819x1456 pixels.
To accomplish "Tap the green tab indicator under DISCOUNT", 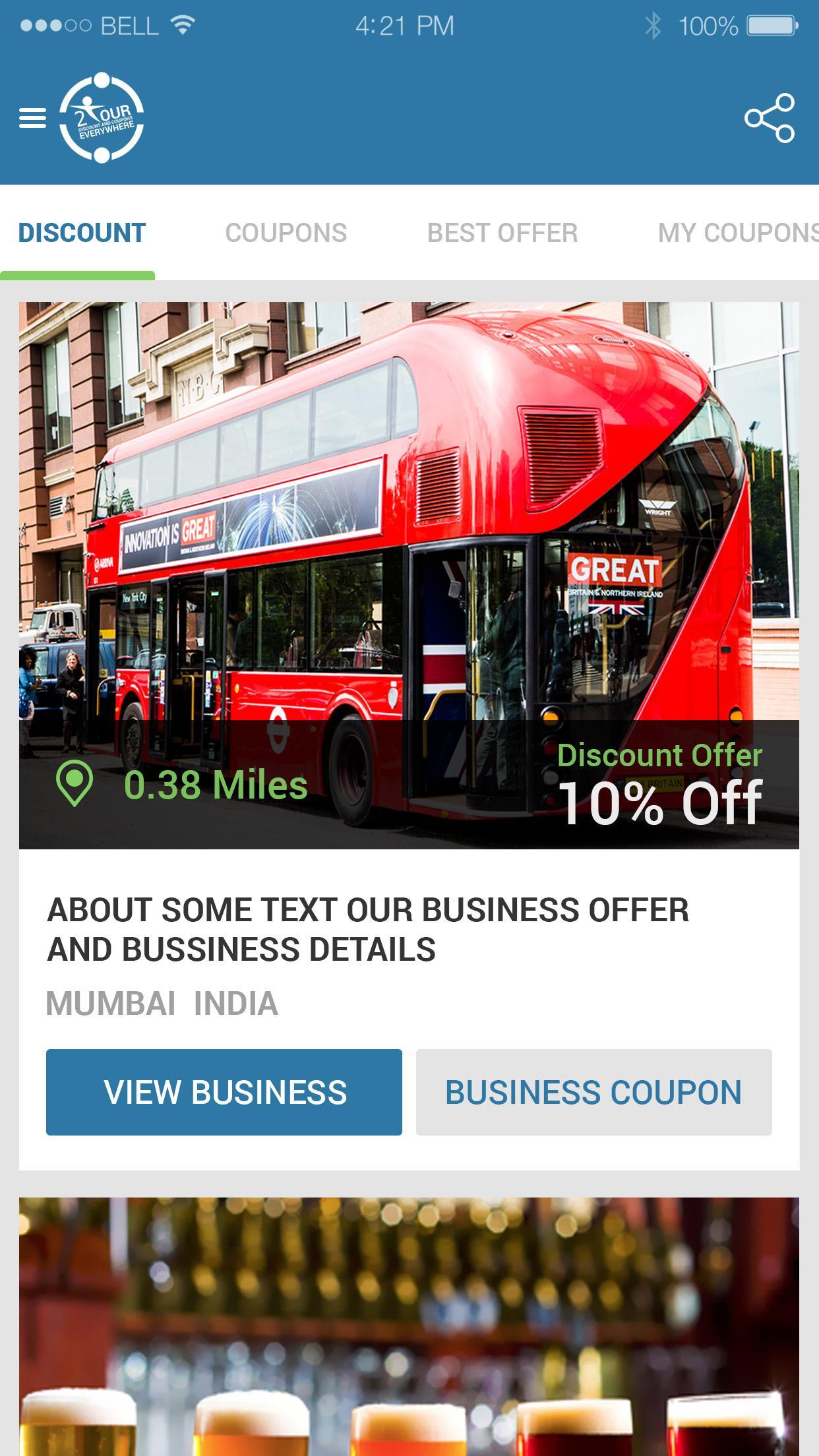I will (78, 272).
